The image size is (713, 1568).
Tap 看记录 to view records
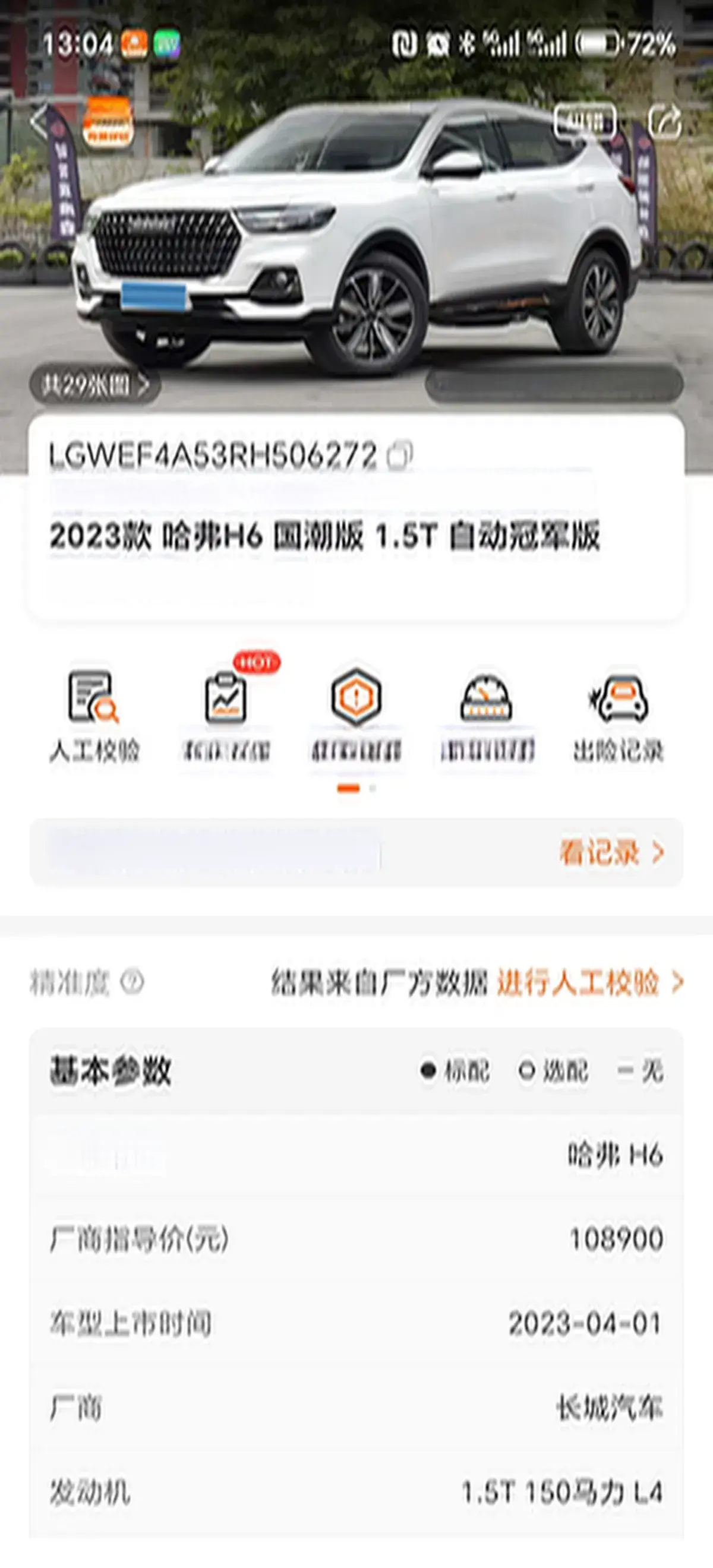(611, 853)
